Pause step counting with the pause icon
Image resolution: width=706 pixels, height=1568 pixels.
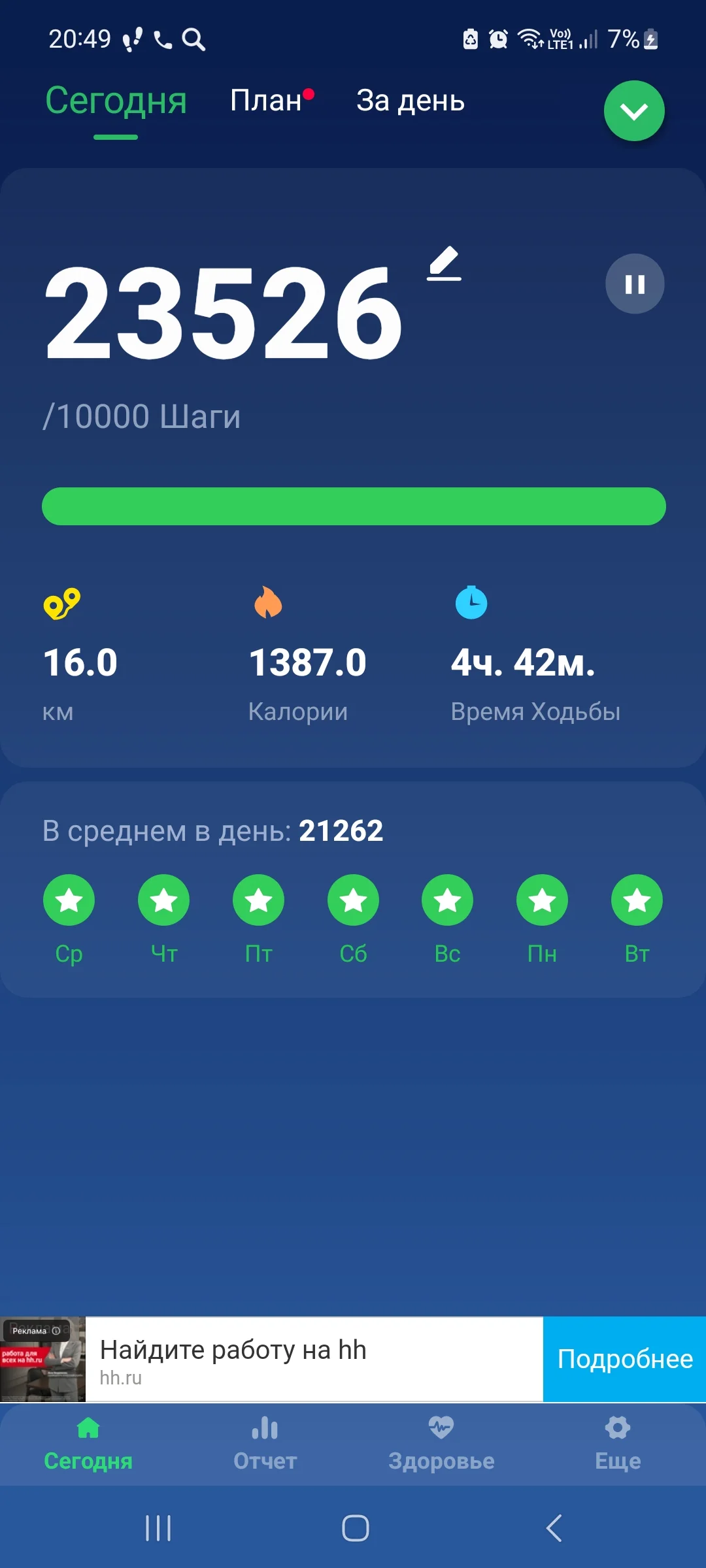pyautogui.click(x=633, y=284)
